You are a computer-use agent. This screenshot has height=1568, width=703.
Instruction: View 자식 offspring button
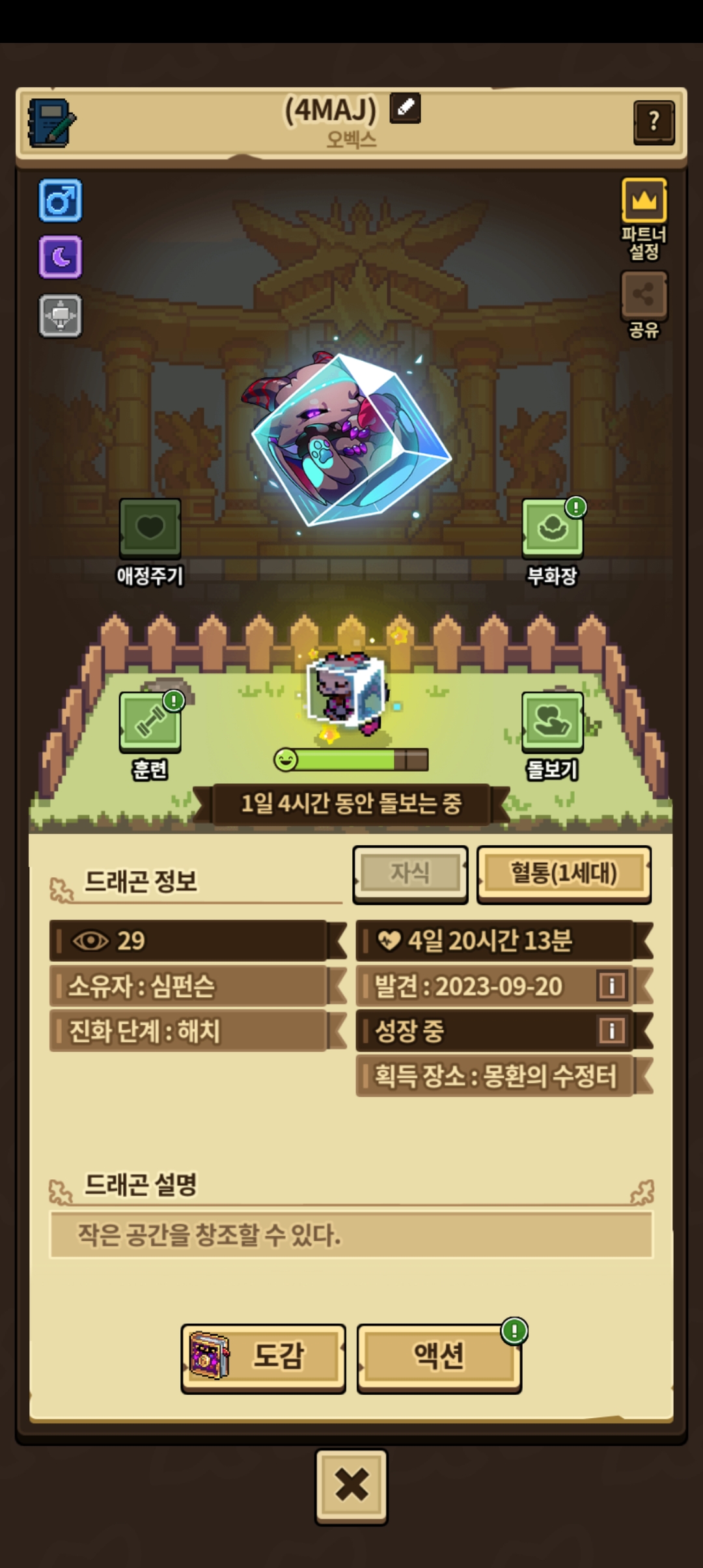(x=410, y=873)
